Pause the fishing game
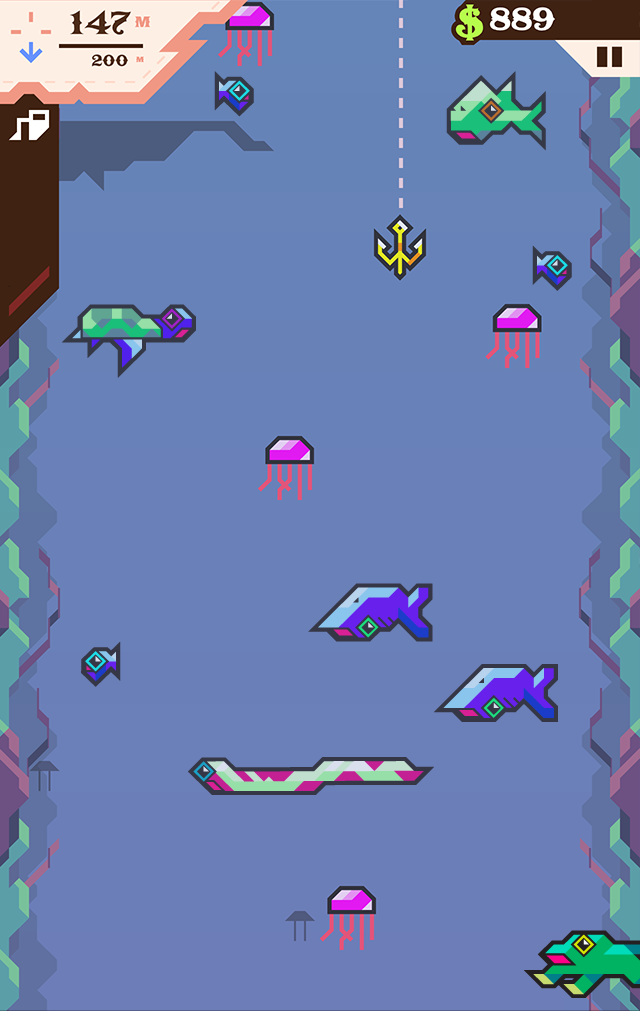The height and width of the screenshot is (1011, 640). coord(609,57)
